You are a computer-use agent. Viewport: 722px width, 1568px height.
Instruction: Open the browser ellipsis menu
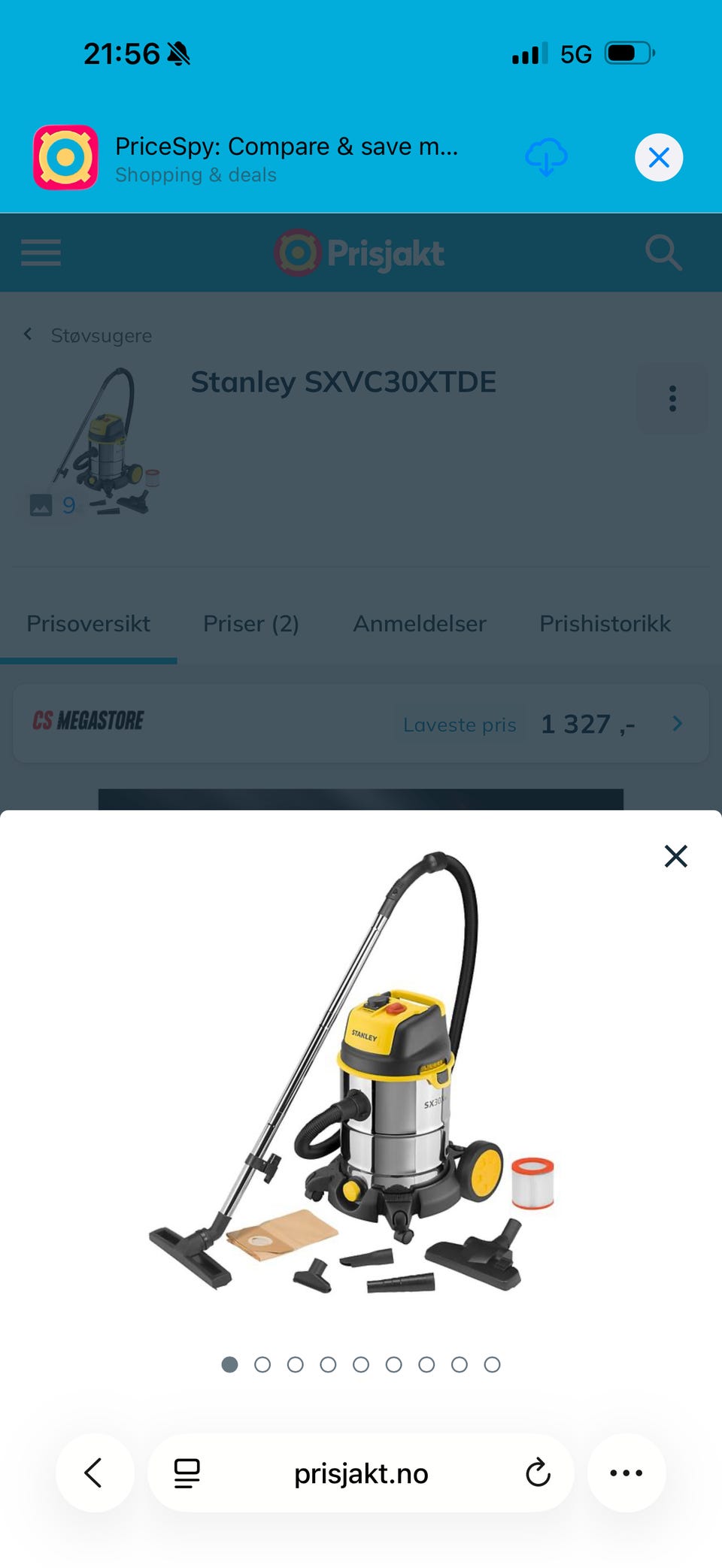point(626,1473)
